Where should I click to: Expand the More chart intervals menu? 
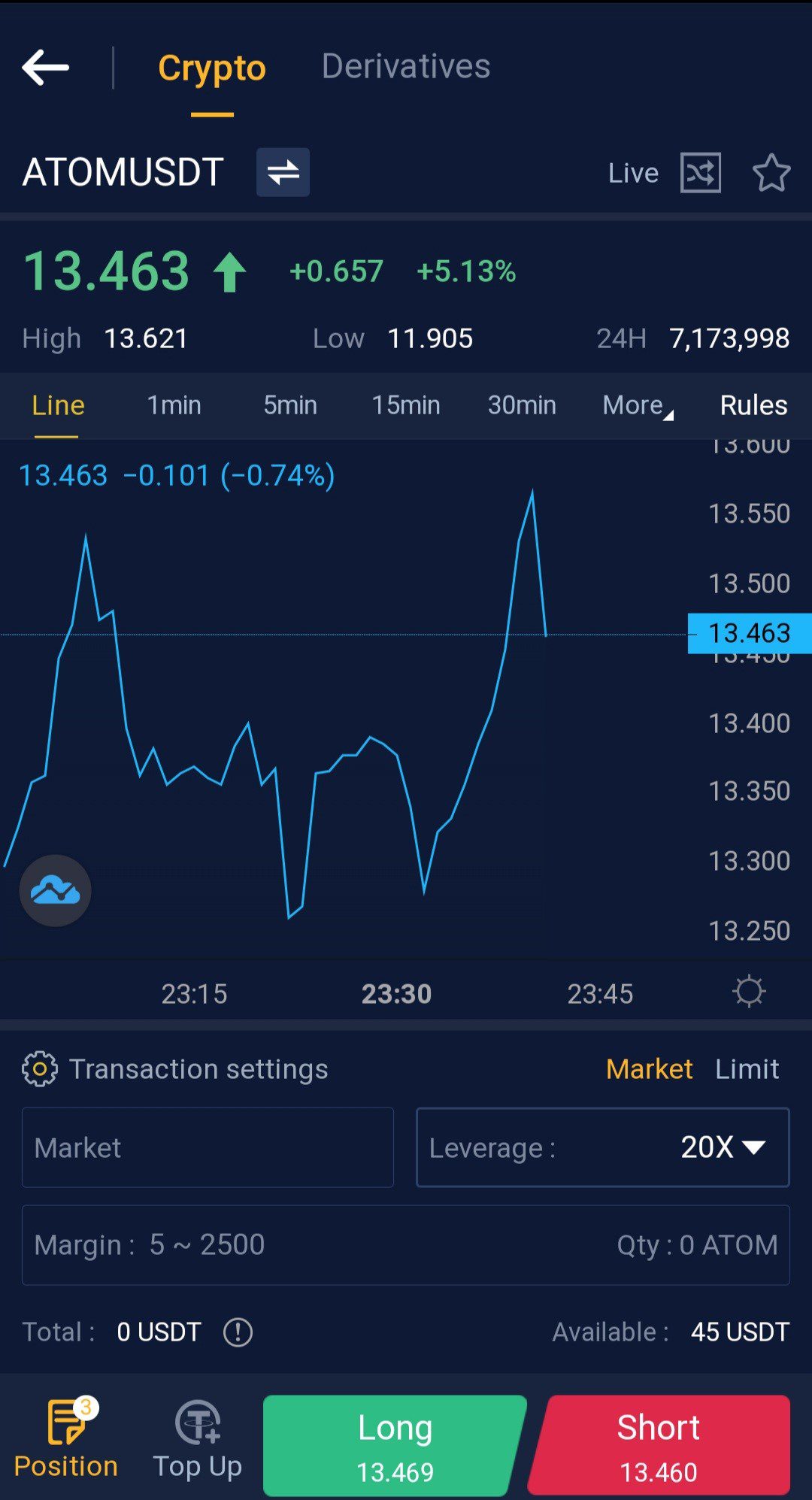pyautogui.click(x=637, y=405)
